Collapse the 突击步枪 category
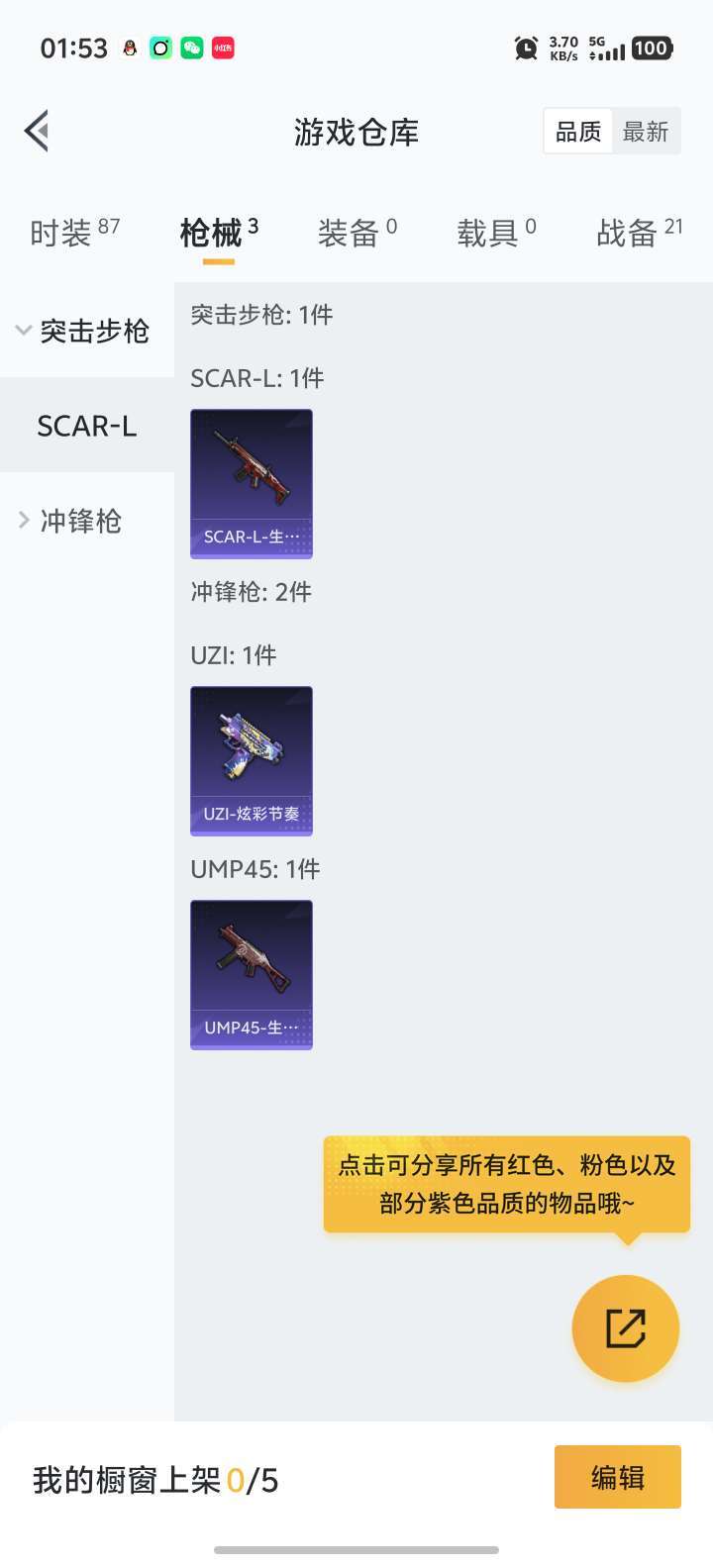The width and height of the screenshot is (713, 1568). pos(84,331)
